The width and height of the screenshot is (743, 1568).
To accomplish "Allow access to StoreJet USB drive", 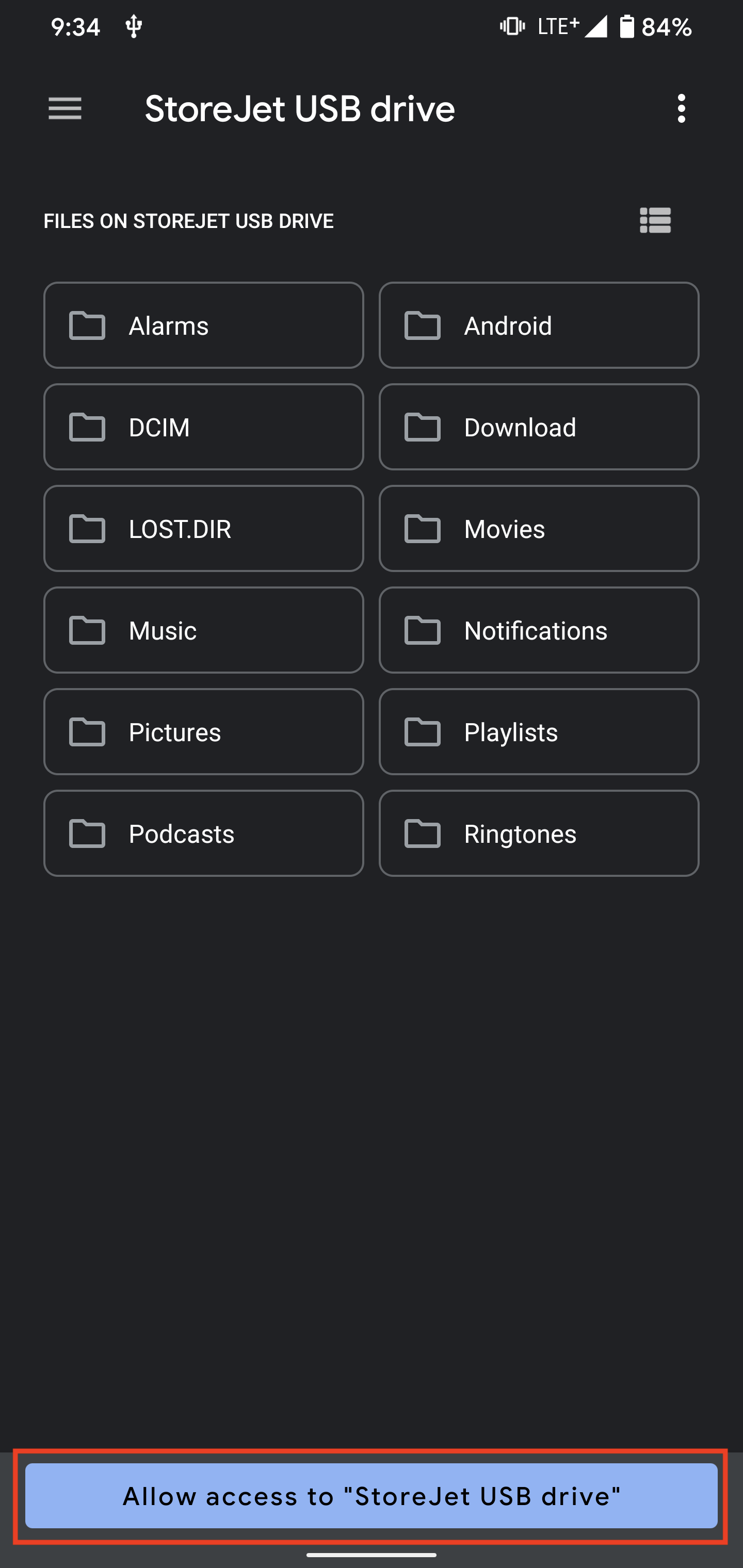I will [372, 1496].
